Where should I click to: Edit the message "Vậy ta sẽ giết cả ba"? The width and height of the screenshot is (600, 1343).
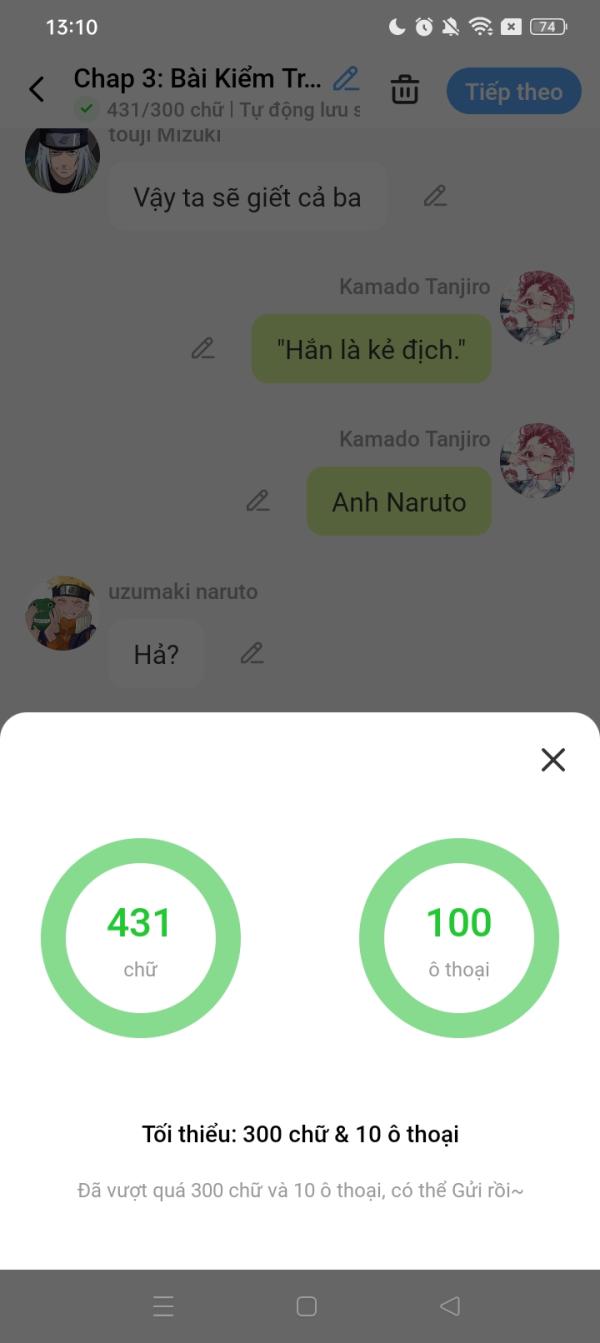coord(435,197)
